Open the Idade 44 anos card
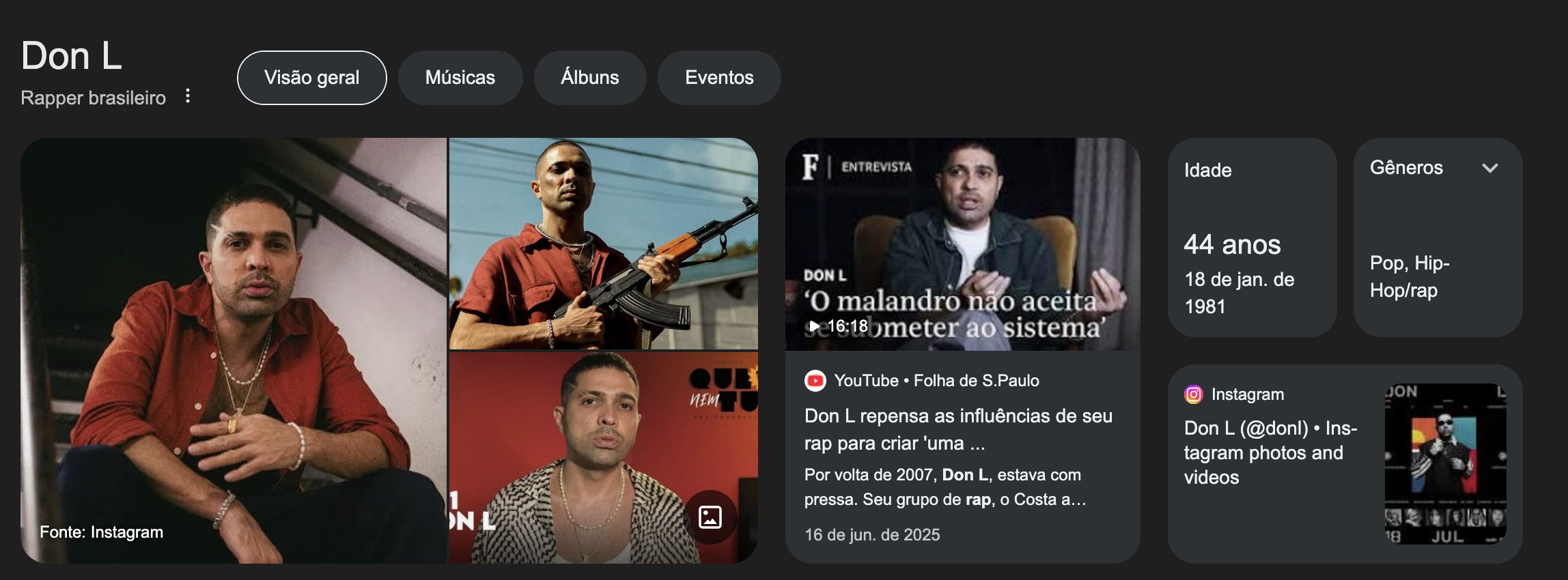The image size is (1568, 580). pos(1252,237)
